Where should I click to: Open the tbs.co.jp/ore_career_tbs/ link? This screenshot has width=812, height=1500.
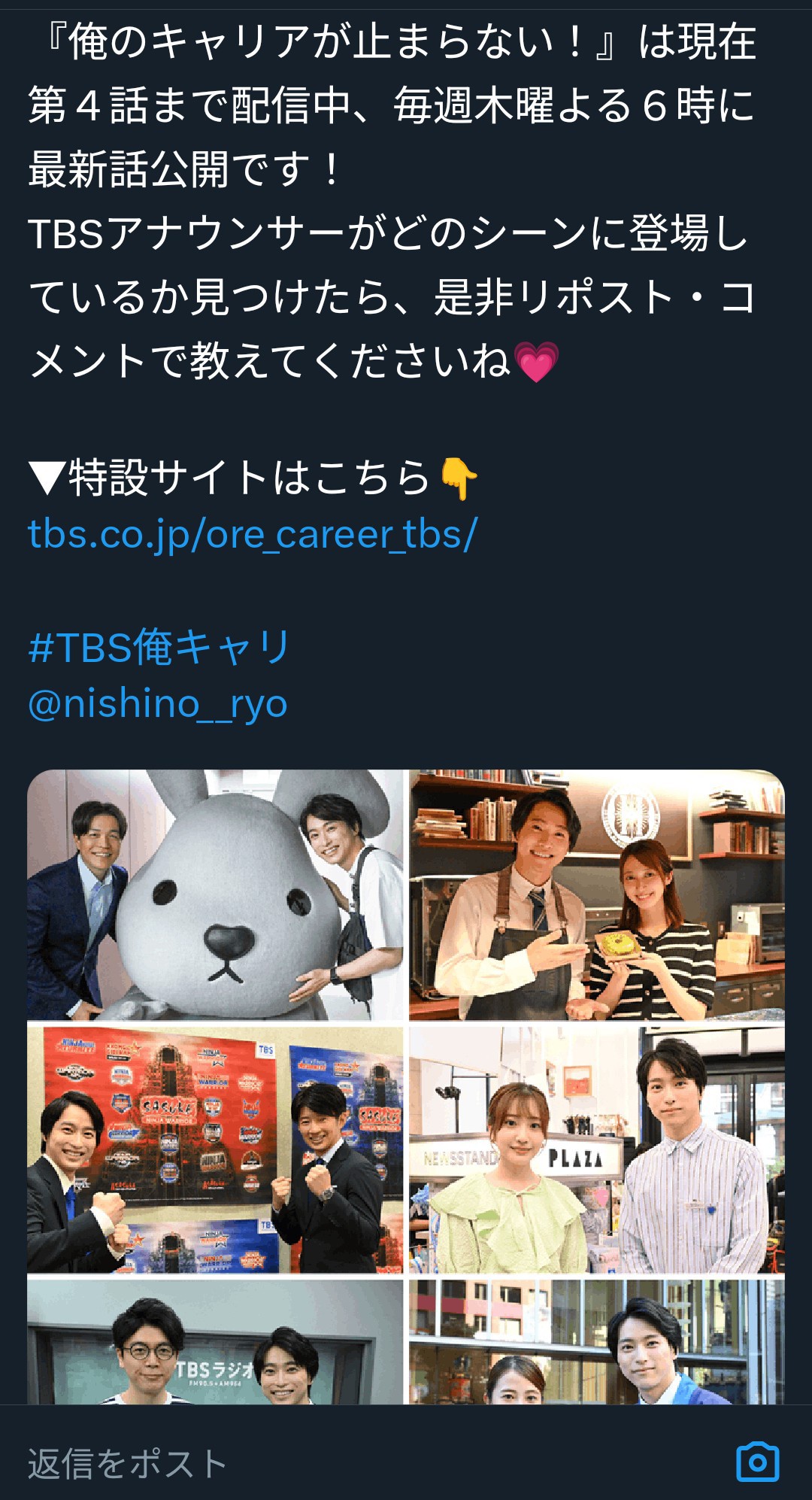click(x=253, y=535)
